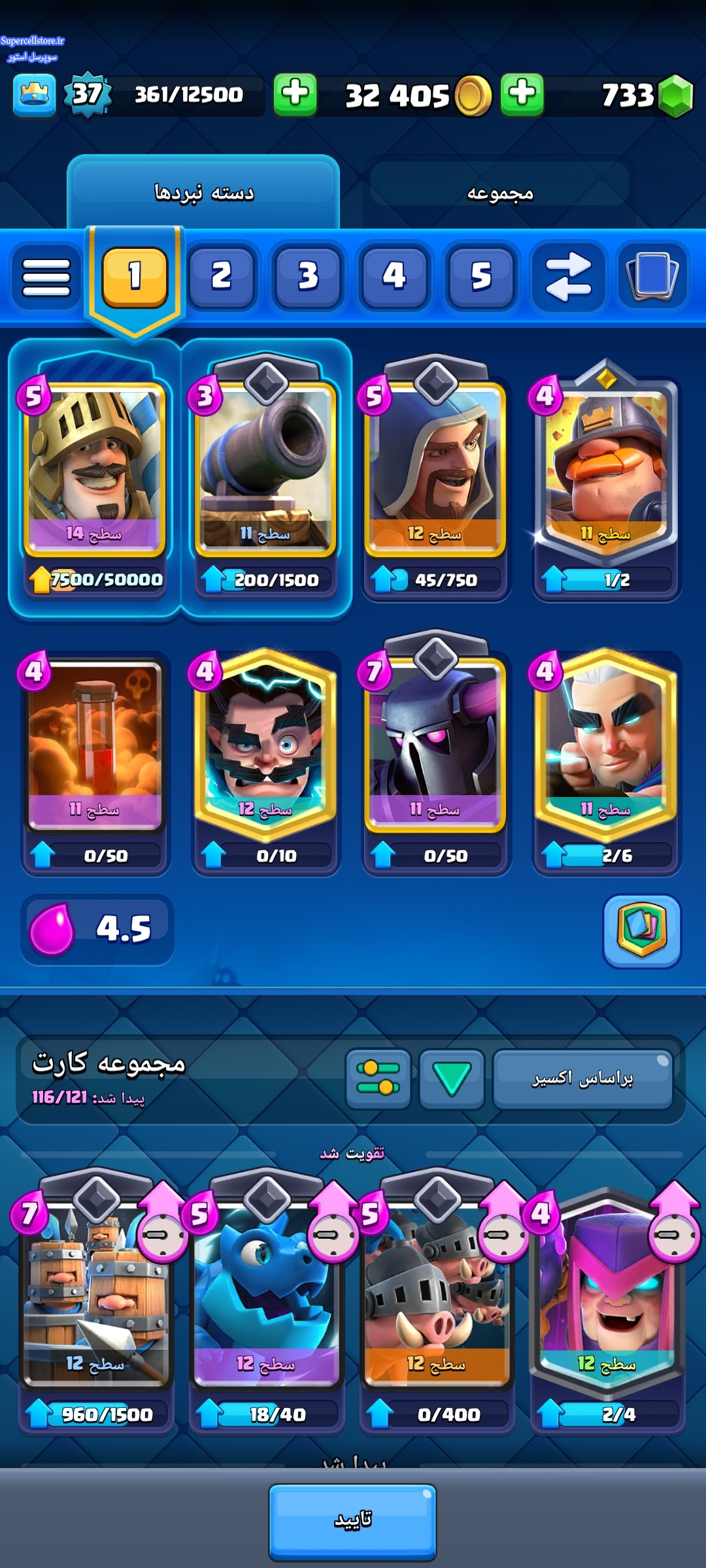Viewport: 706px width, 1568px height.
Task: Open the Cannon card in deck
Action: [265, 470]
